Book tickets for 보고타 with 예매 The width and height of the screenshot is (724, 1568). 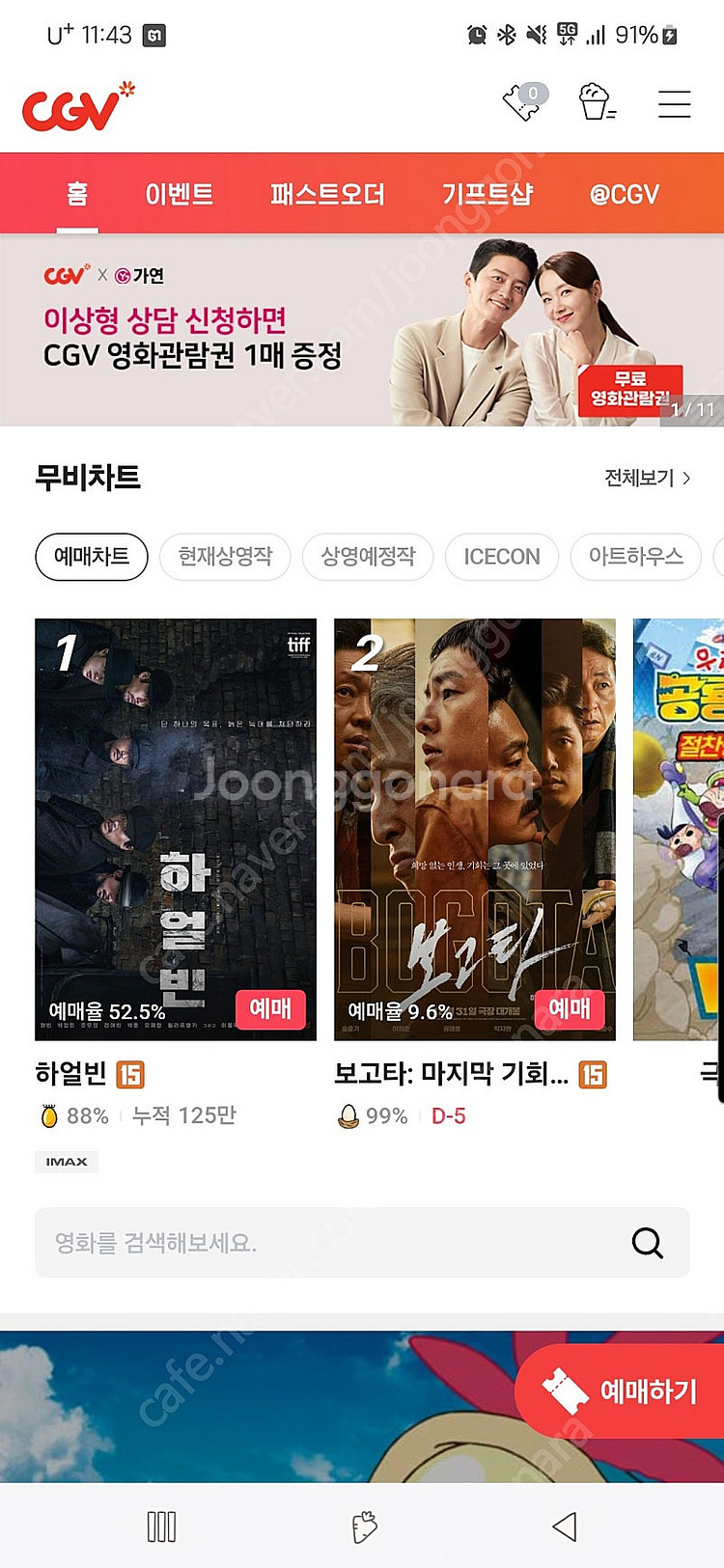(x=569, y=1009)
